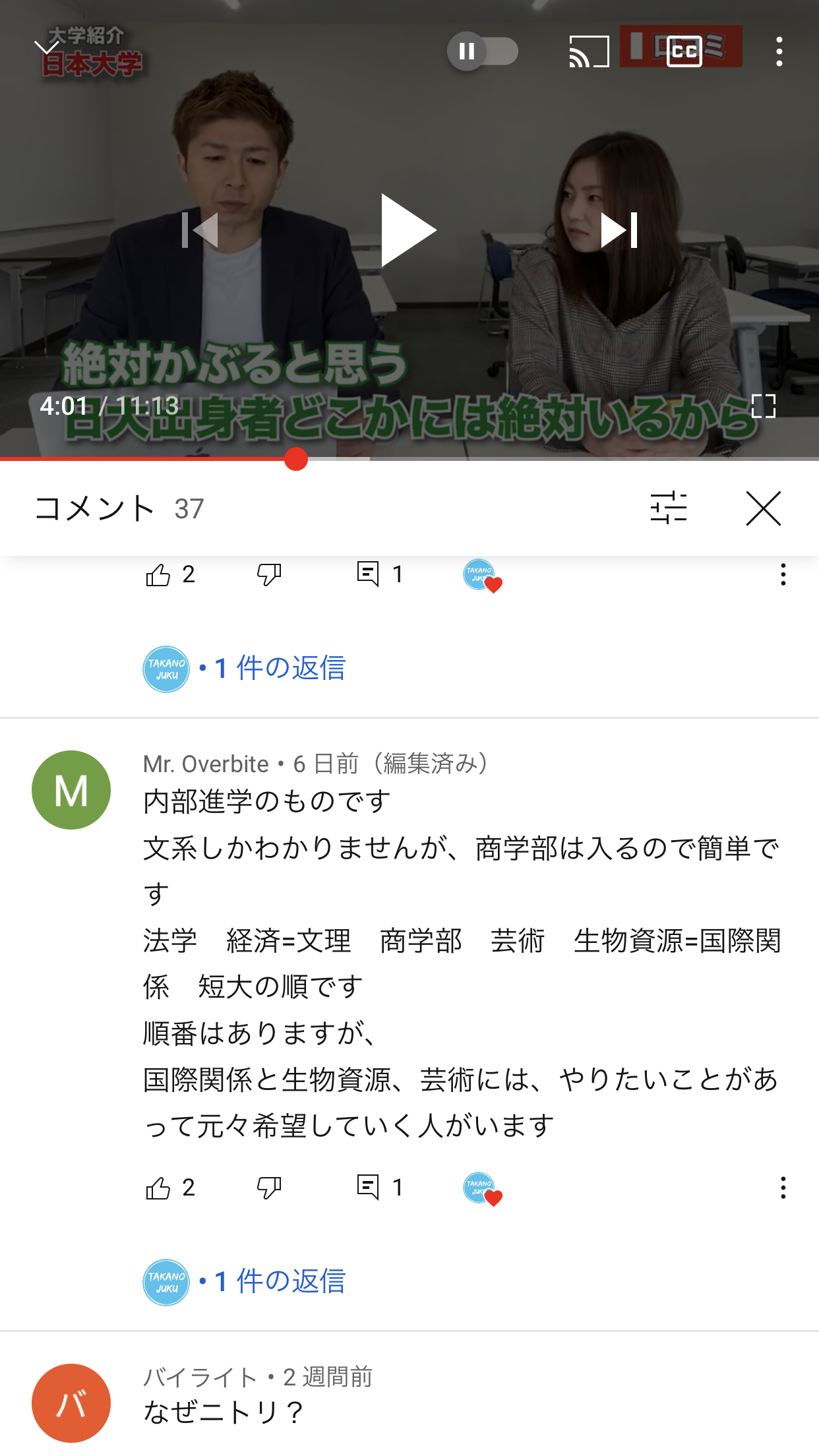Screen dimensions: 819x1456
Task: Enter fullscreen mode
Action: tap(764, 406)
